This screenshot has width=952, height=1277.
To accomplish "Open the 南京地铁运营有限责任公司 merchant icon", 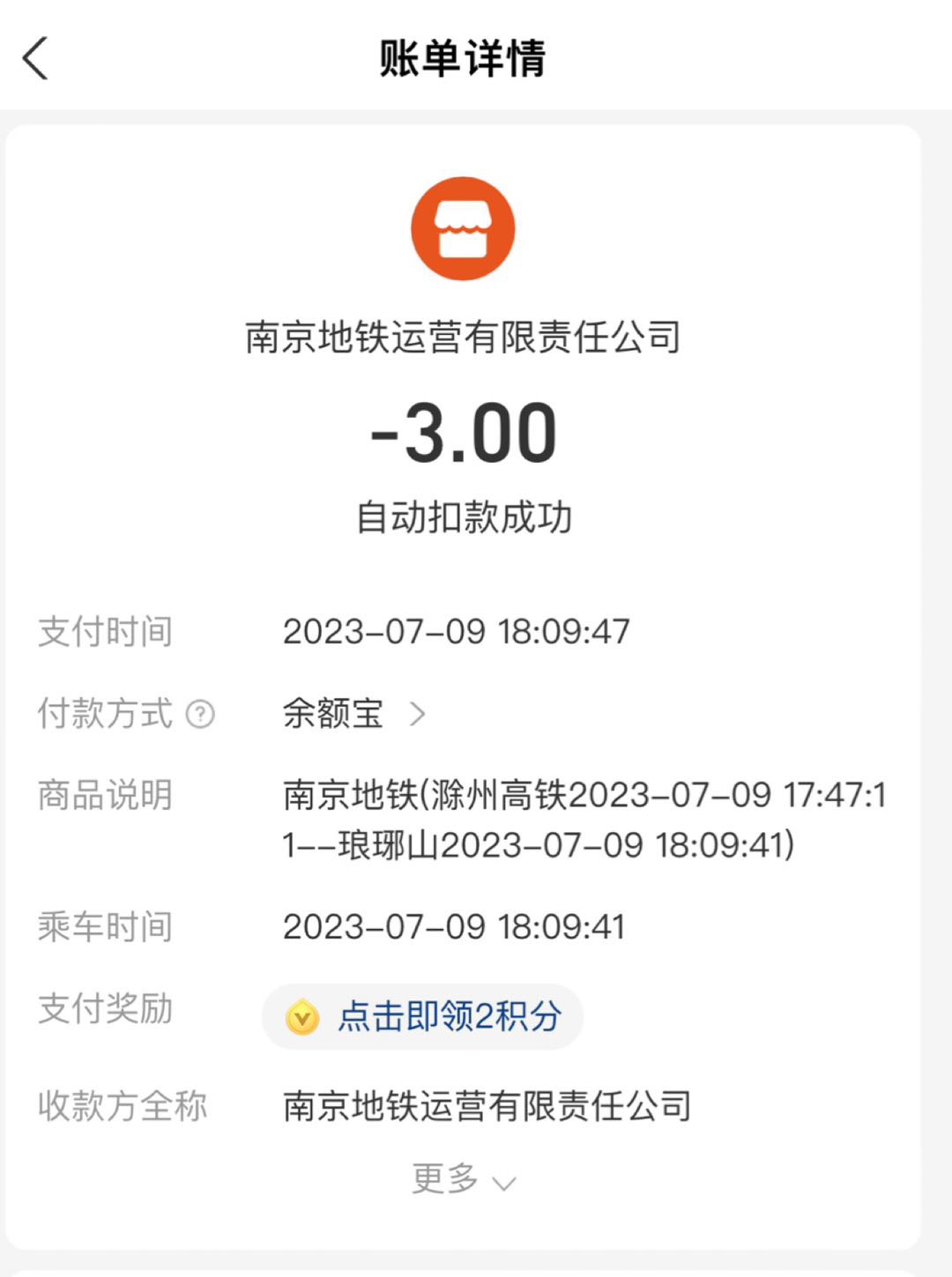I will point(463,229).
